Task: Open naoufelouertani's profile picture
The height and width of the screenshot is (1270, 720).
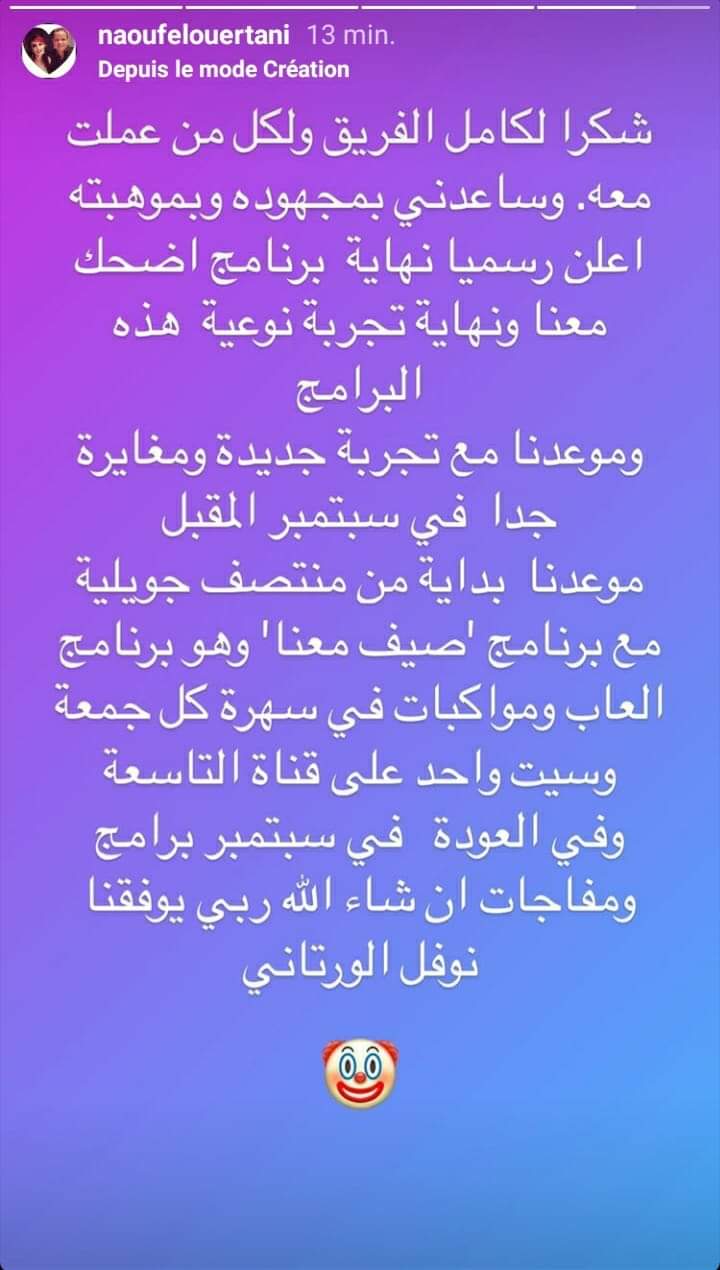Action: [49, 51]
